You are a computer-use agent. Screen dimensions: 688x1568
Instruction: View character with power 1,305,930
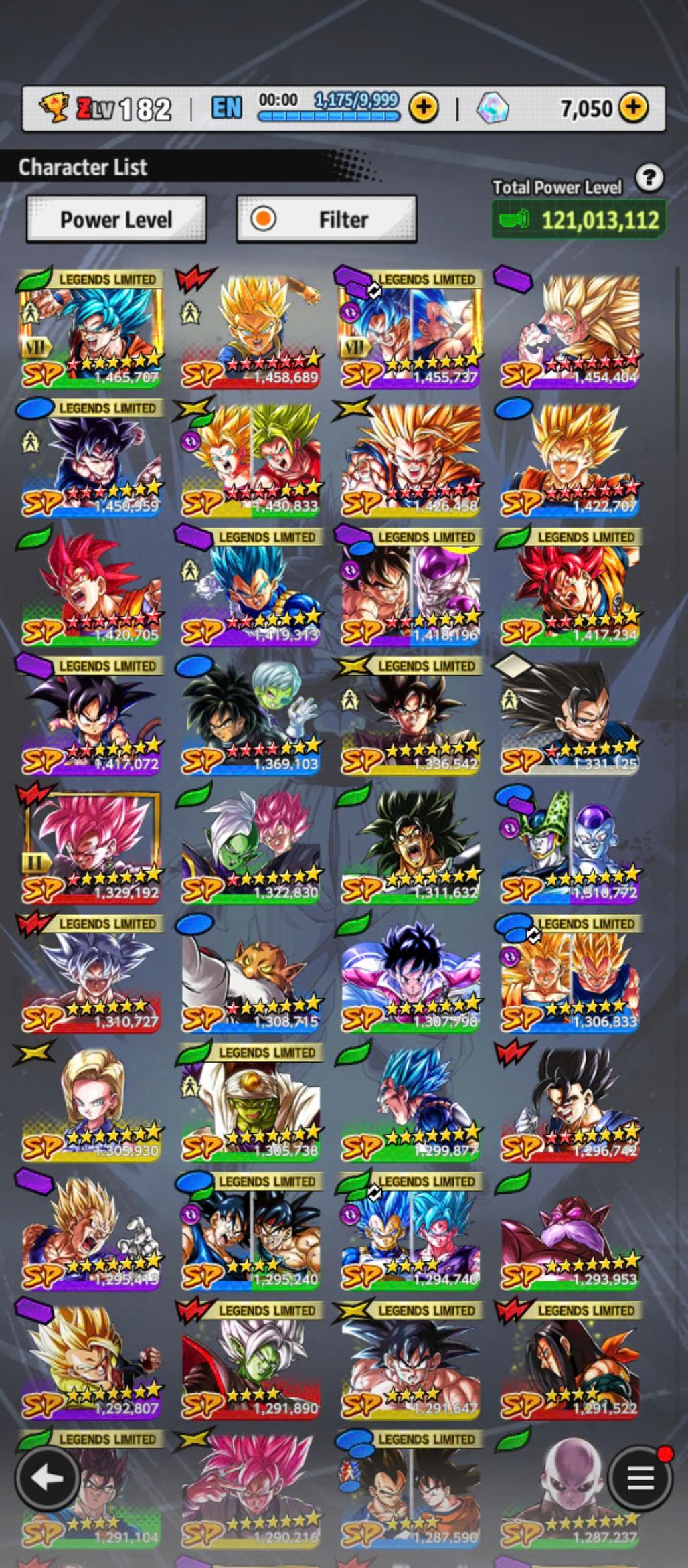point(91,1103)
